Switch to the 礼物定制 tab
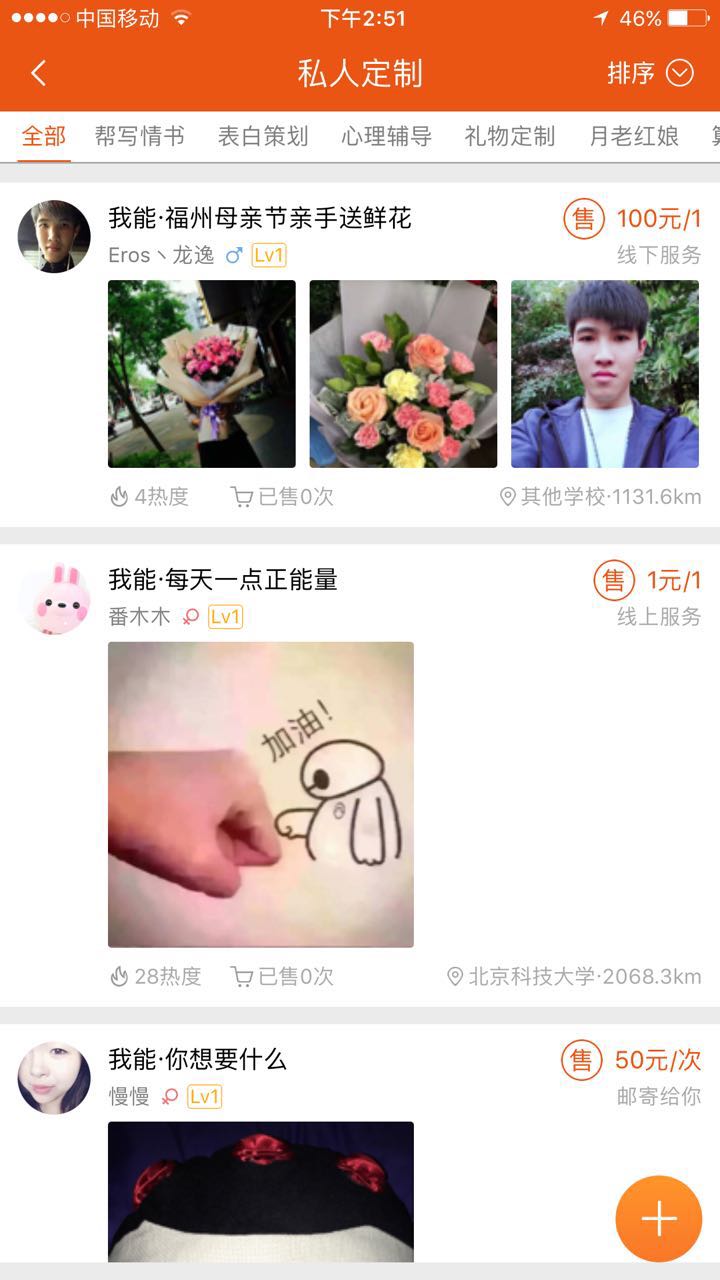The image size is (720, 1280). coord(509,136)
